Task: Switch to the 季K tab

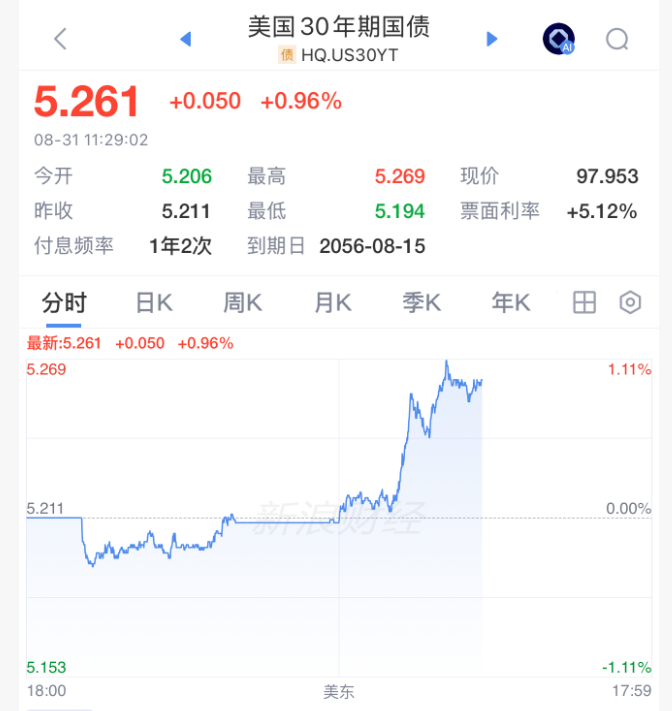Action: (x=422, y=302)
